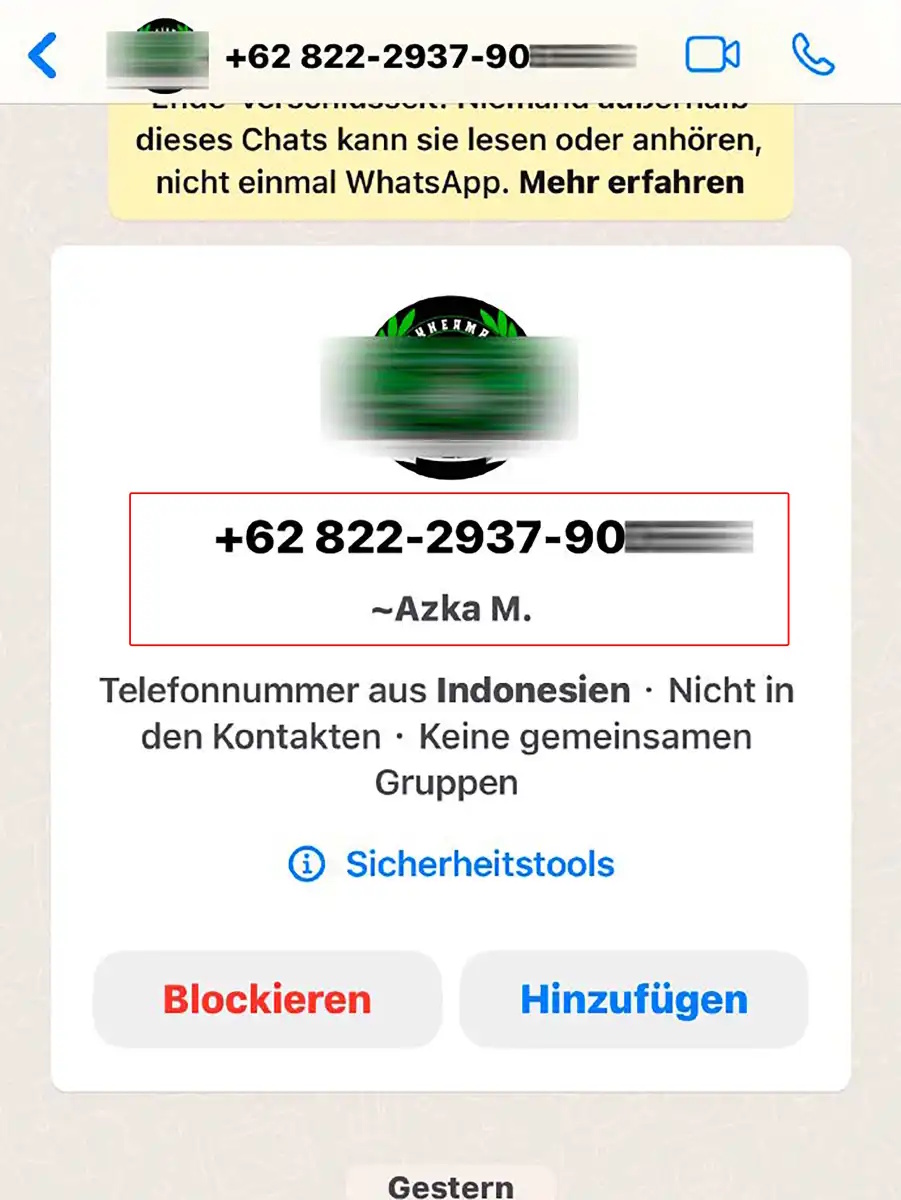Start a video call with this number
The width and height of the screenshot is (901, 1200).
[x=712, y=56]
